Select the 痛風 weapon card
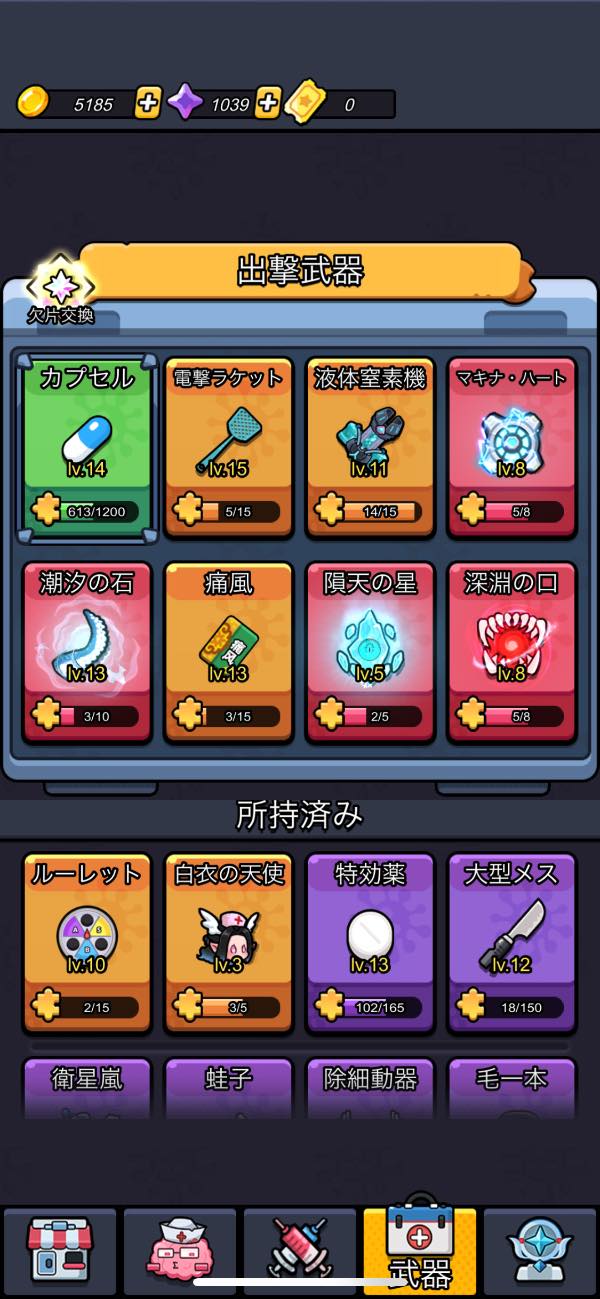The height and width of the screenshot is (1299, 600). pyautogui.click(x=228, y=652)
